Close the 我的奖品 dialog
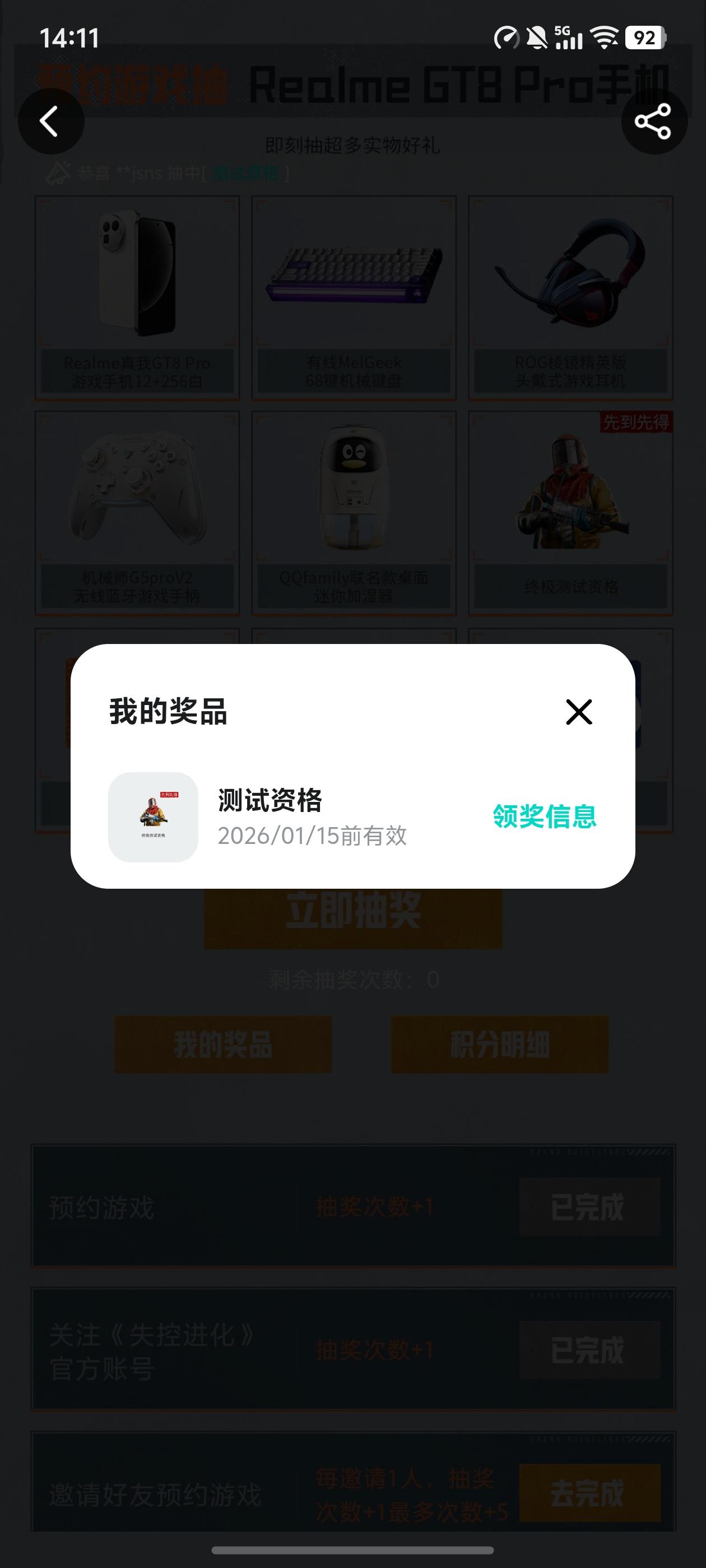The image size is (706, 1568). coord(578,712)
